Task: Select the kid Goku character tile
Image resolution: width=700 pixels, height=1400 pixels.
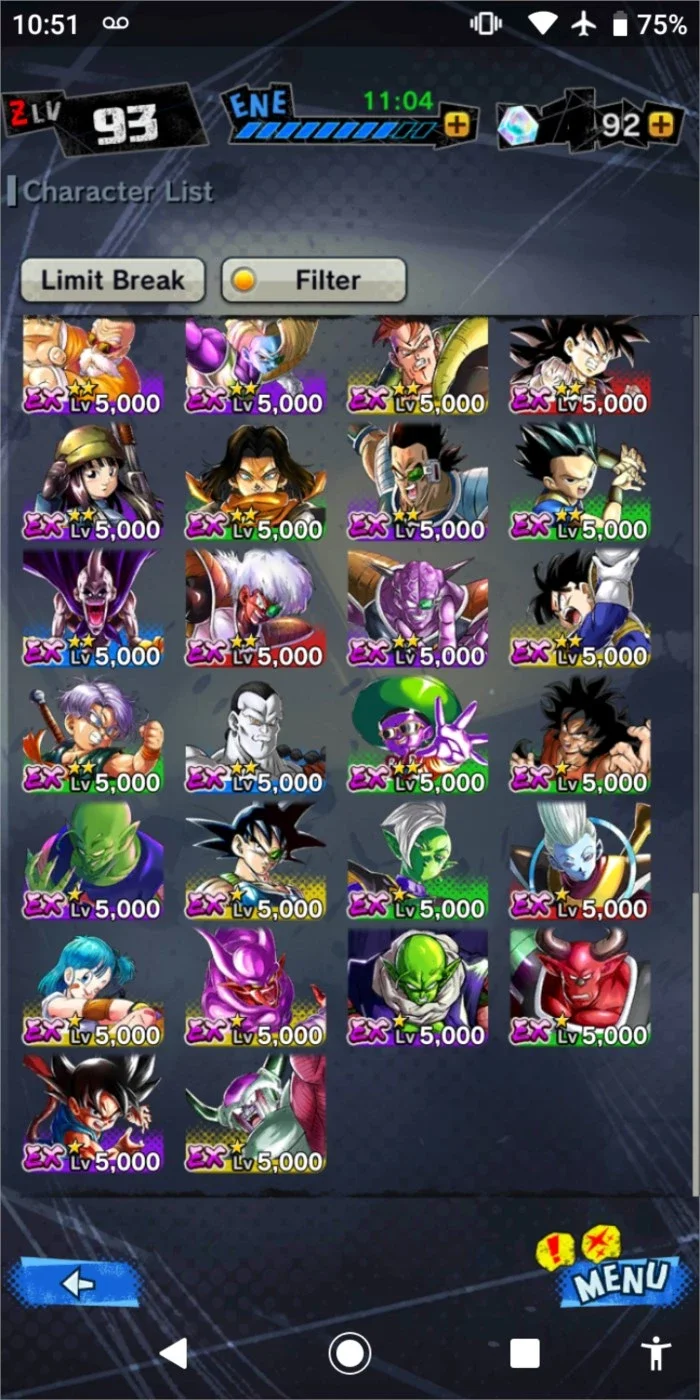Action: [x=93, y=1114]
